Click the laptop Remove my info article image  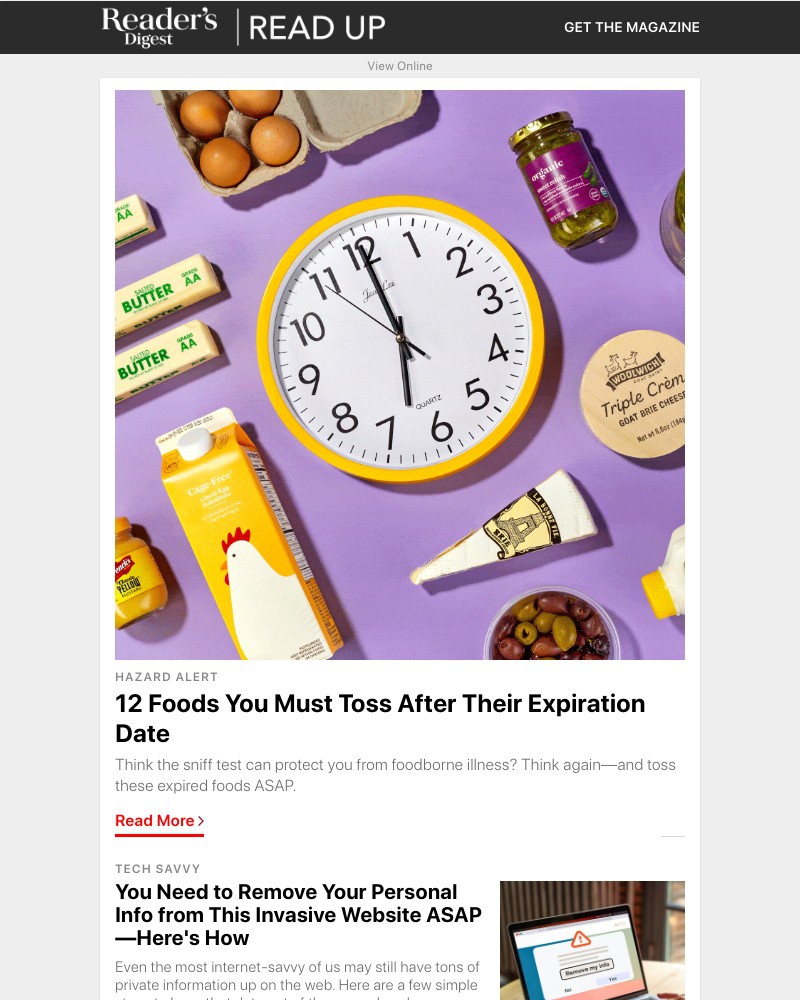[x=591, y=940]
